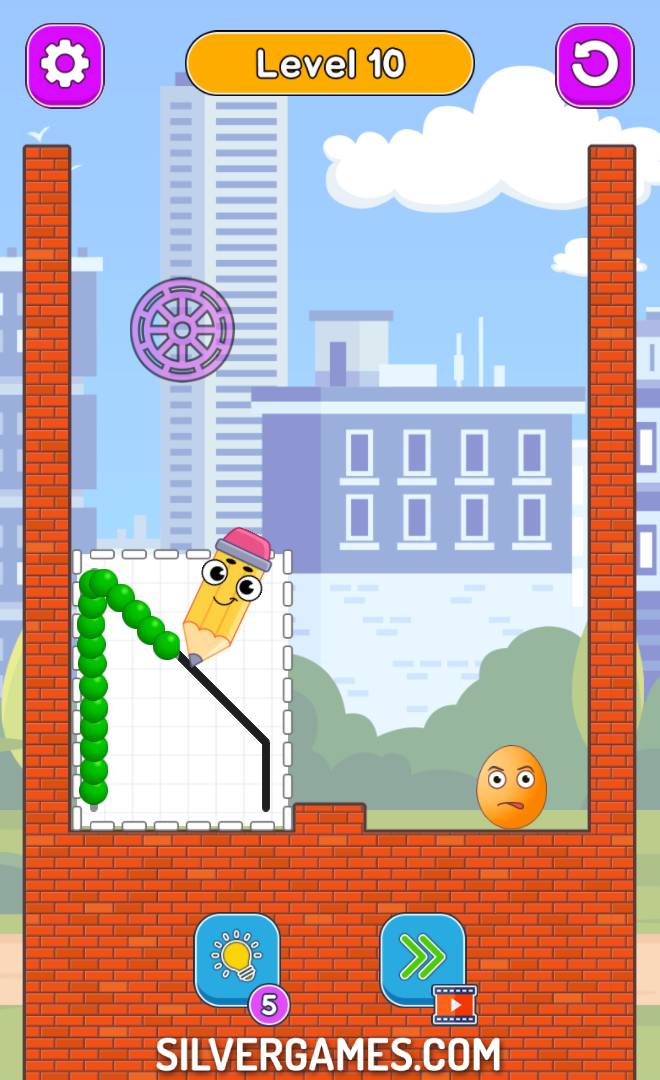Use the lightbulb hint button
Screen dimensions: 660x1080
coord(237,959)
